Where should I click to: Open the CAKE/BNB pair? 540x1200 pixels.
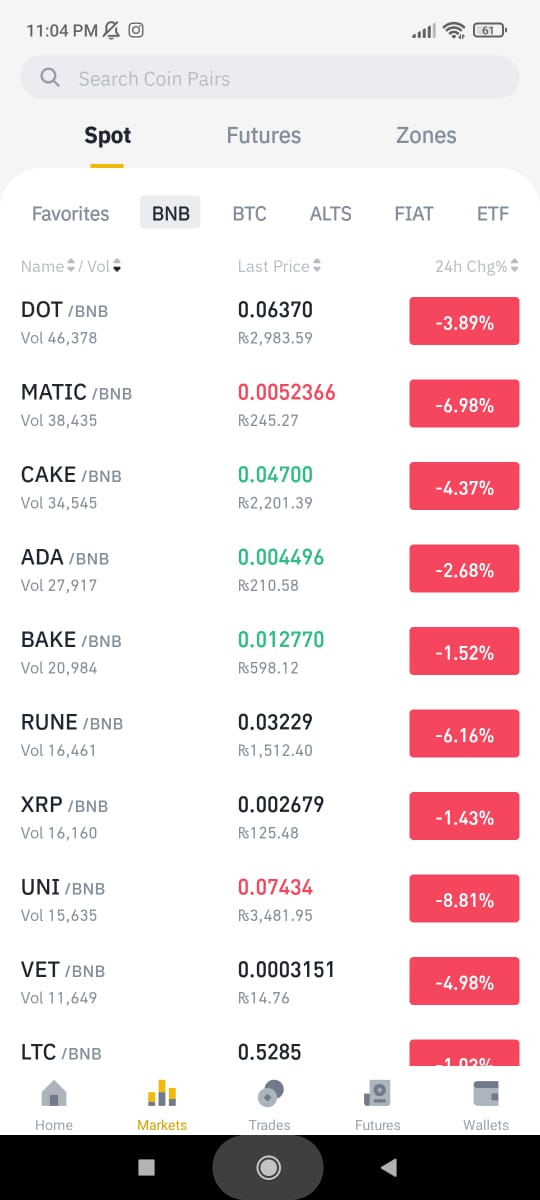[x=270, y=487]
